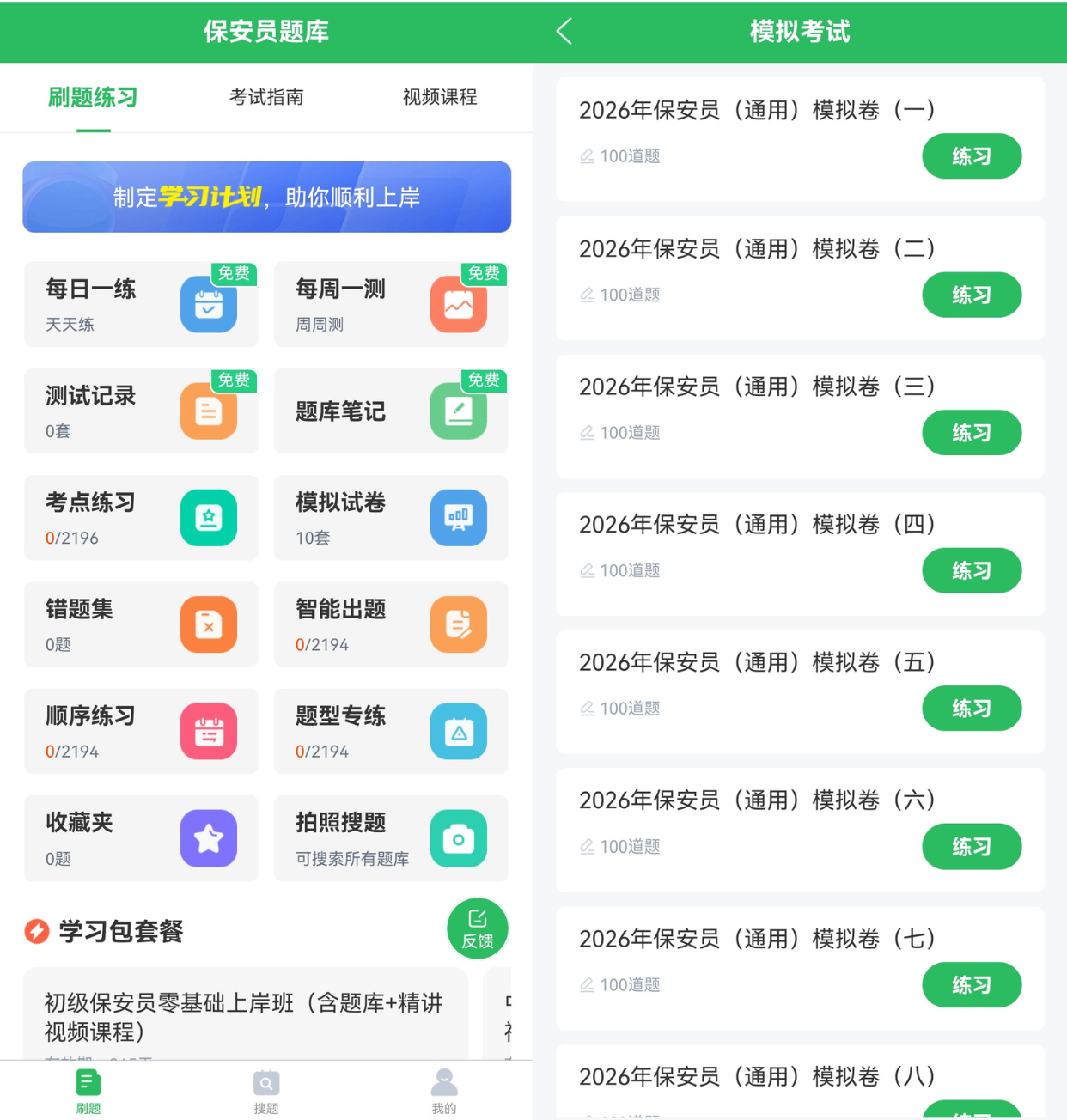Go back from the 模拟考试 screen

tap(564, 32)
